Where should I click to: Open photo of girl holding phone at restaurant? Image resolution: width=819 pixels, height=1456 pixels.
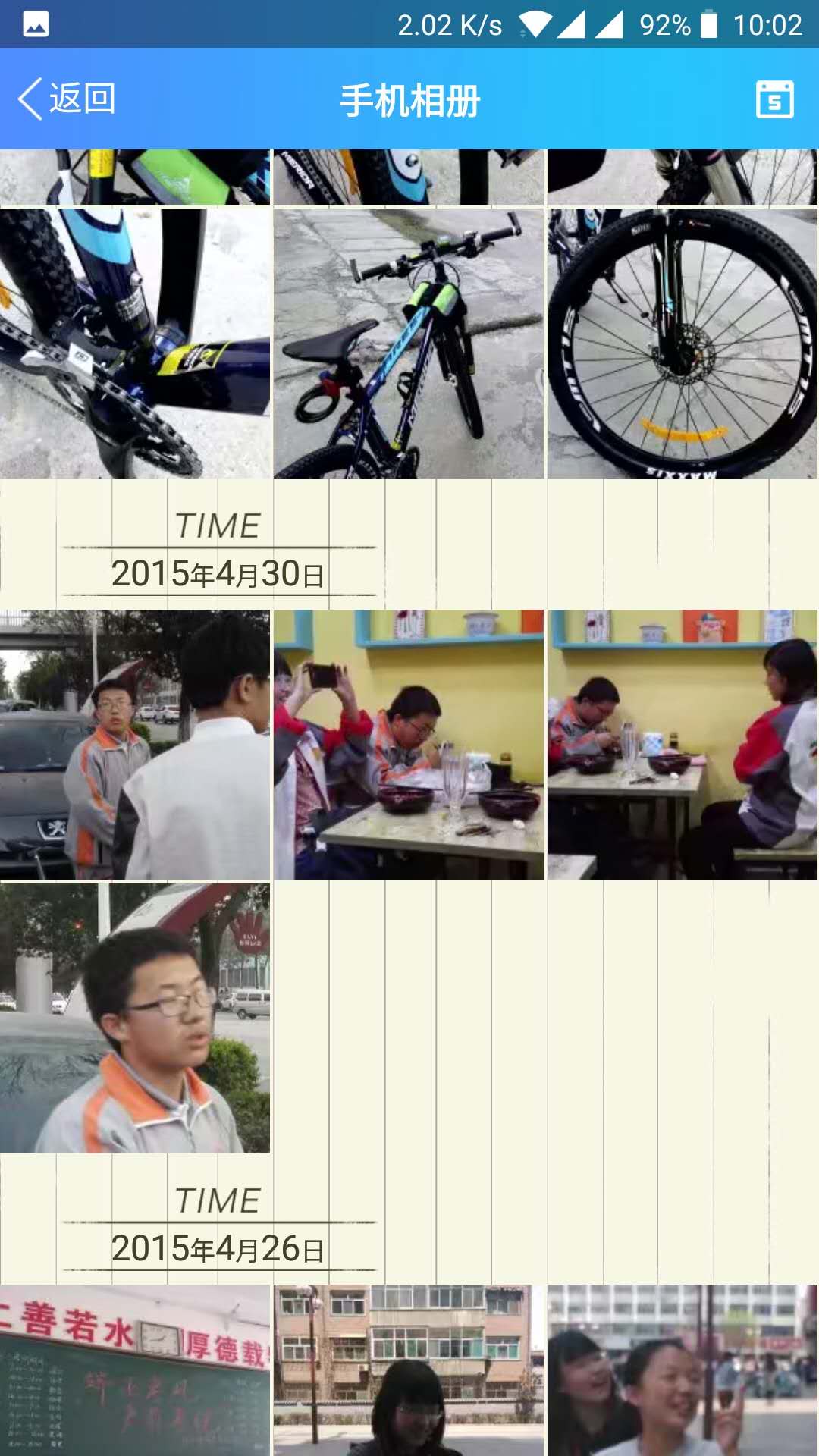(x=409, y=745)
